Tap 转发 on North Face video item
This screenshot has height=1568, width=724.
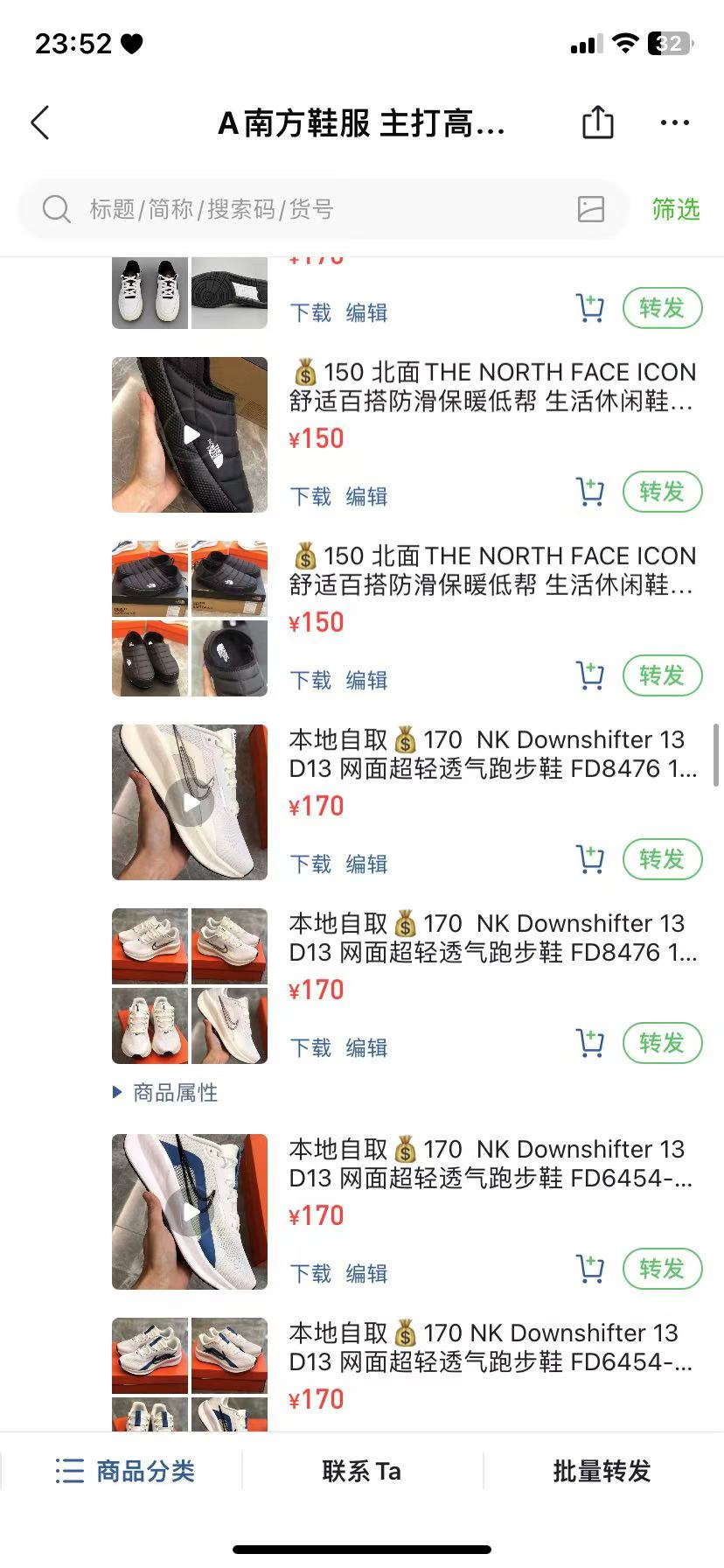pos(662,492)
